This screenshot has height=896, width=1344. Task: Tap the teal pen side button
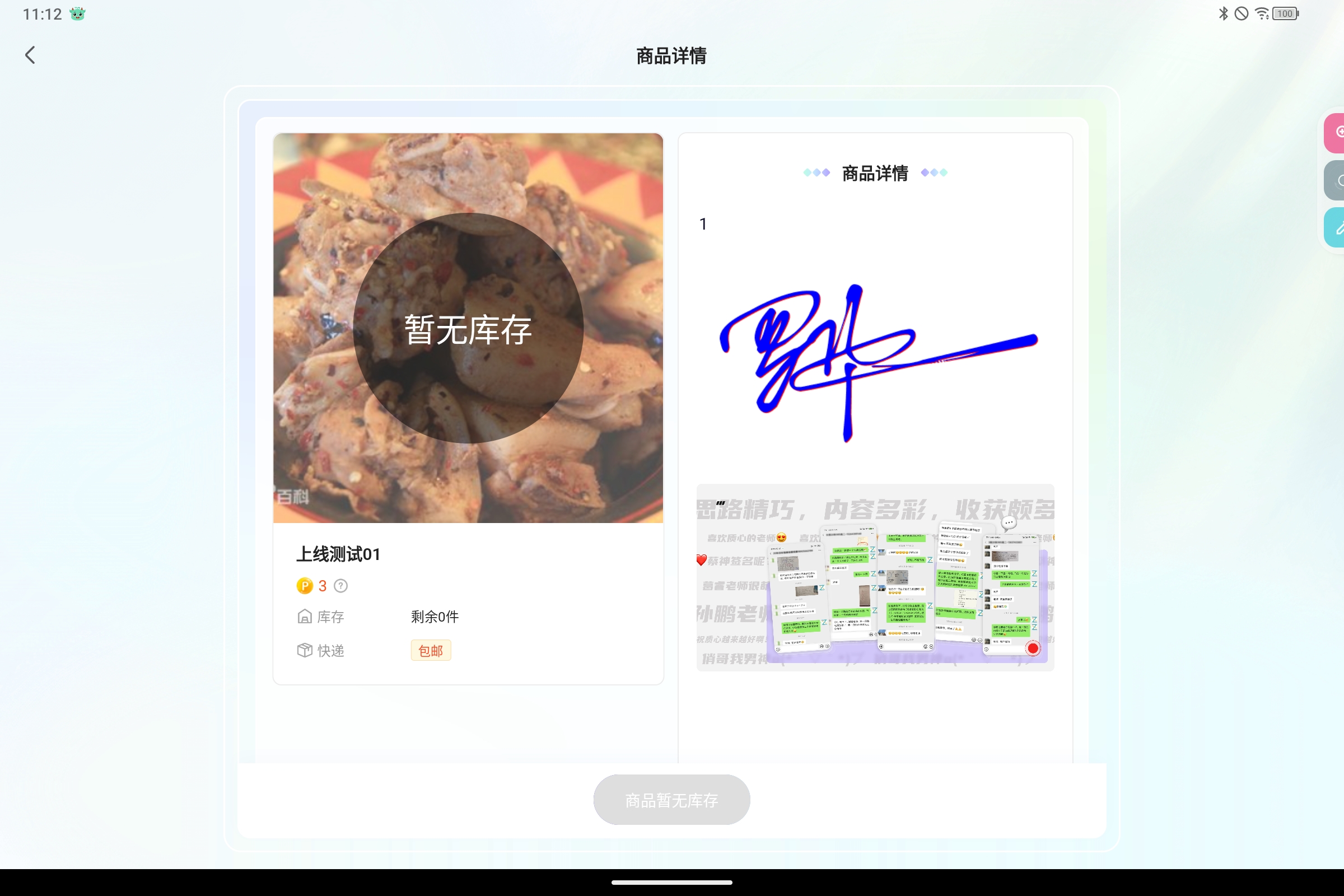1336,228
